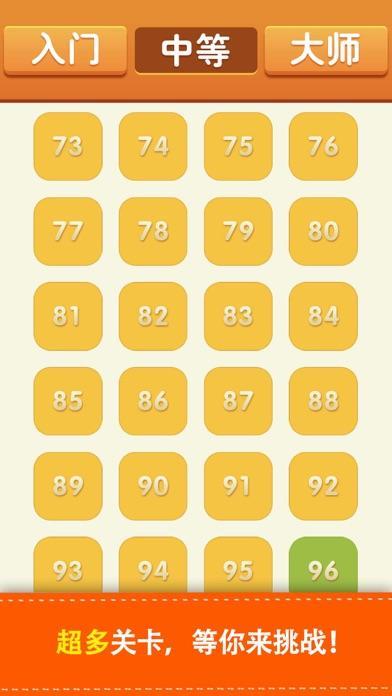Play level 76
Viewport: 392px width, 696px height.
coord(323,146)
